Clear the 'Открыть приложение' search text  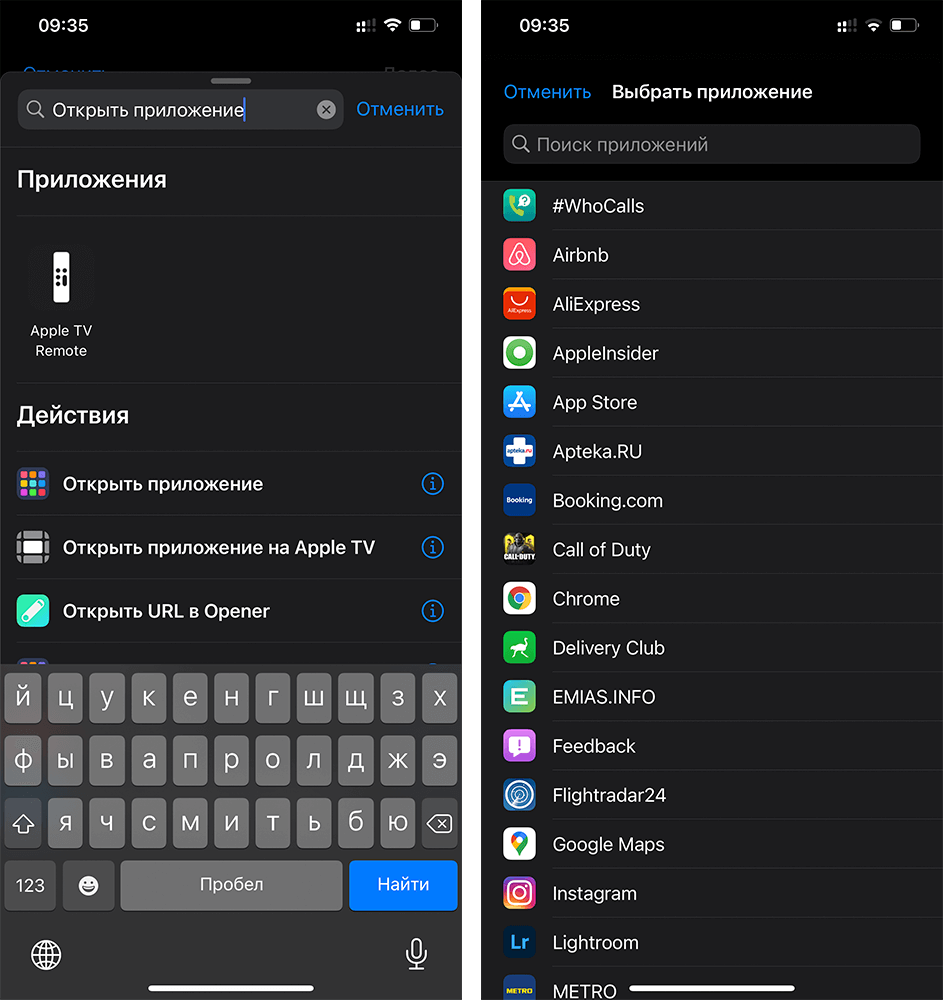click(326, 110)
